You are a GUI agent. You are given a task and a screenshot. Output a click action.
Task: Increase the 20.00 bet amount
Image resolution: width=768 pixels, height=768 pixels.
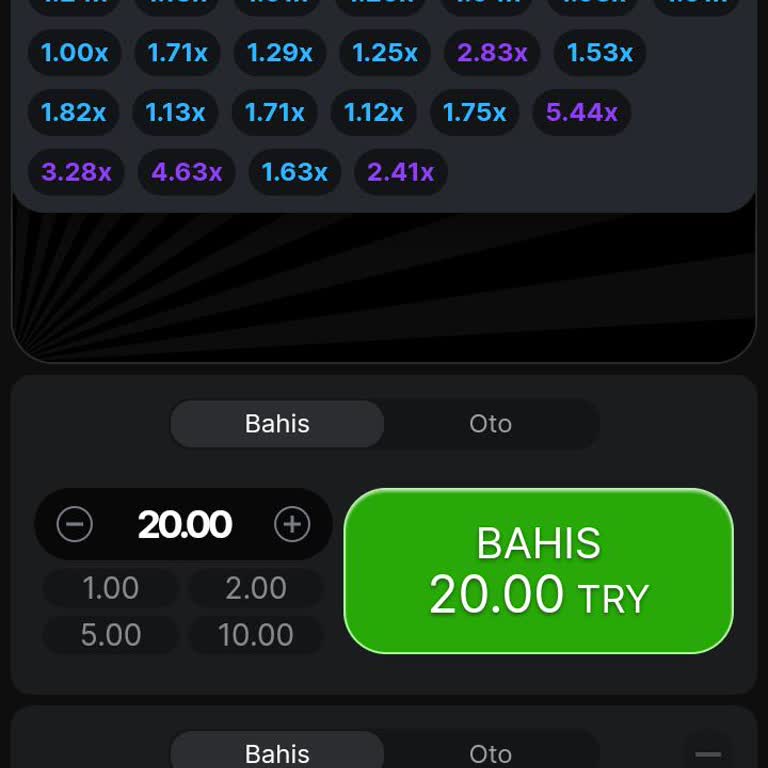tap(292, 524)
